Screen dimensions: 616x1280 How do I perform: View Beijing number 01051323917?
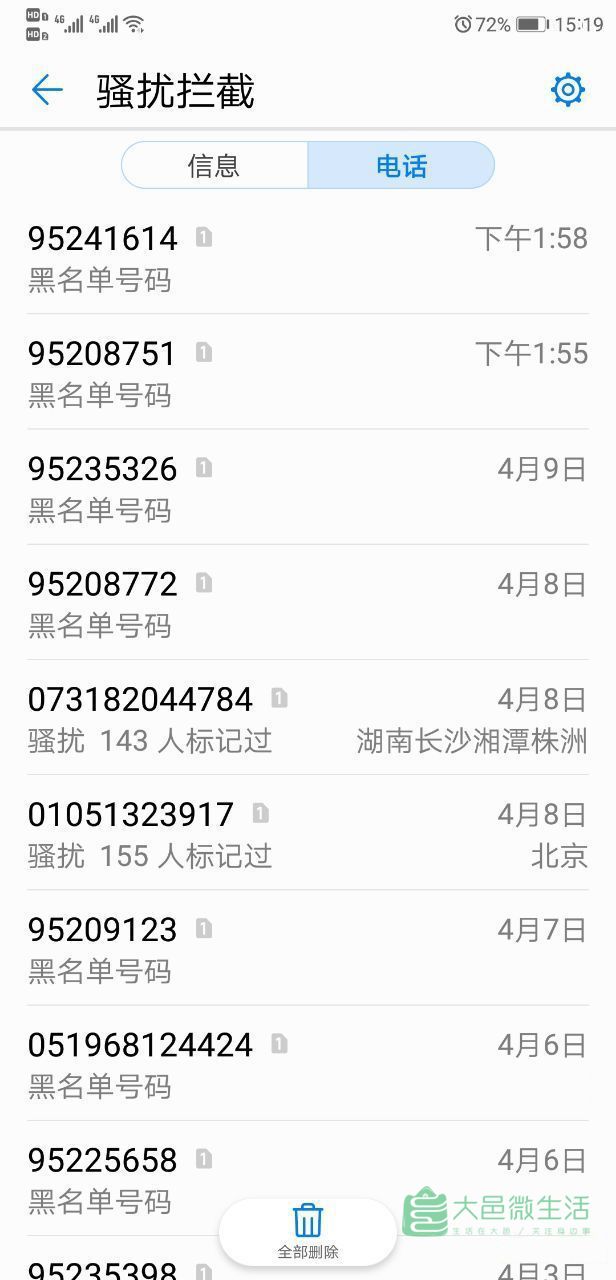(308, 833)
